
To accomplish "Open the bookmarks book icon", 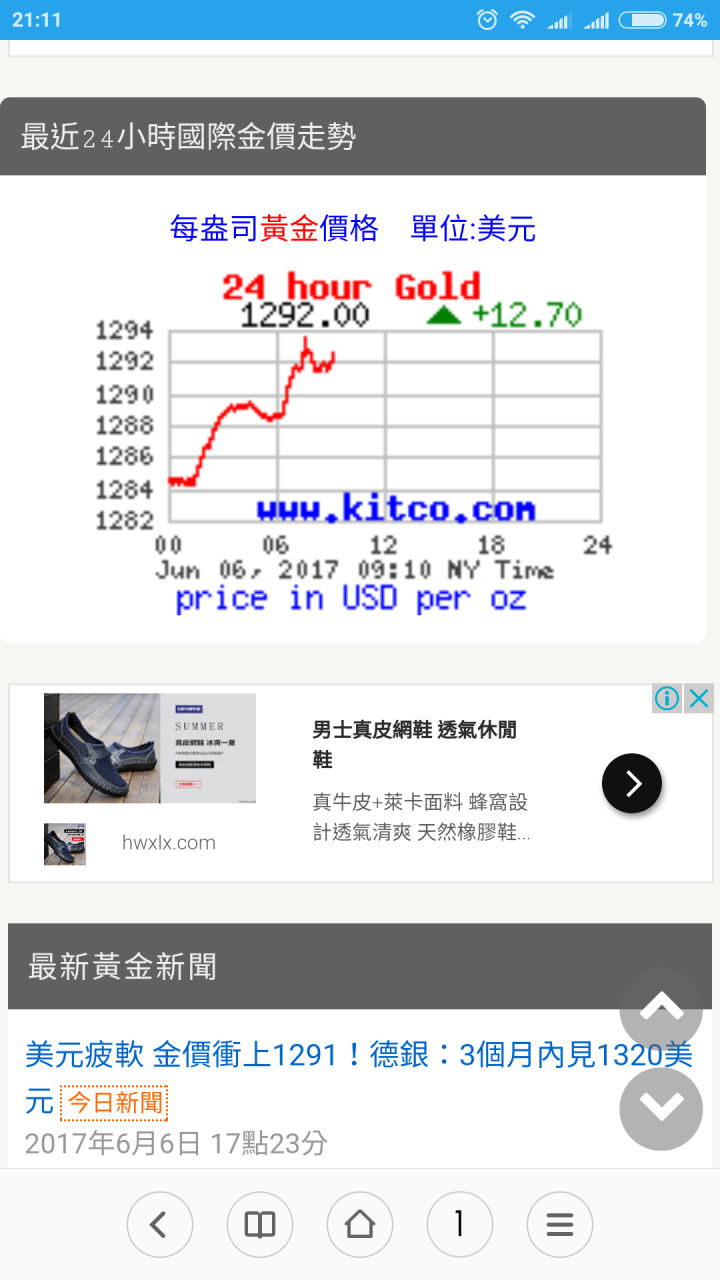I will (x=260, y=1224).
